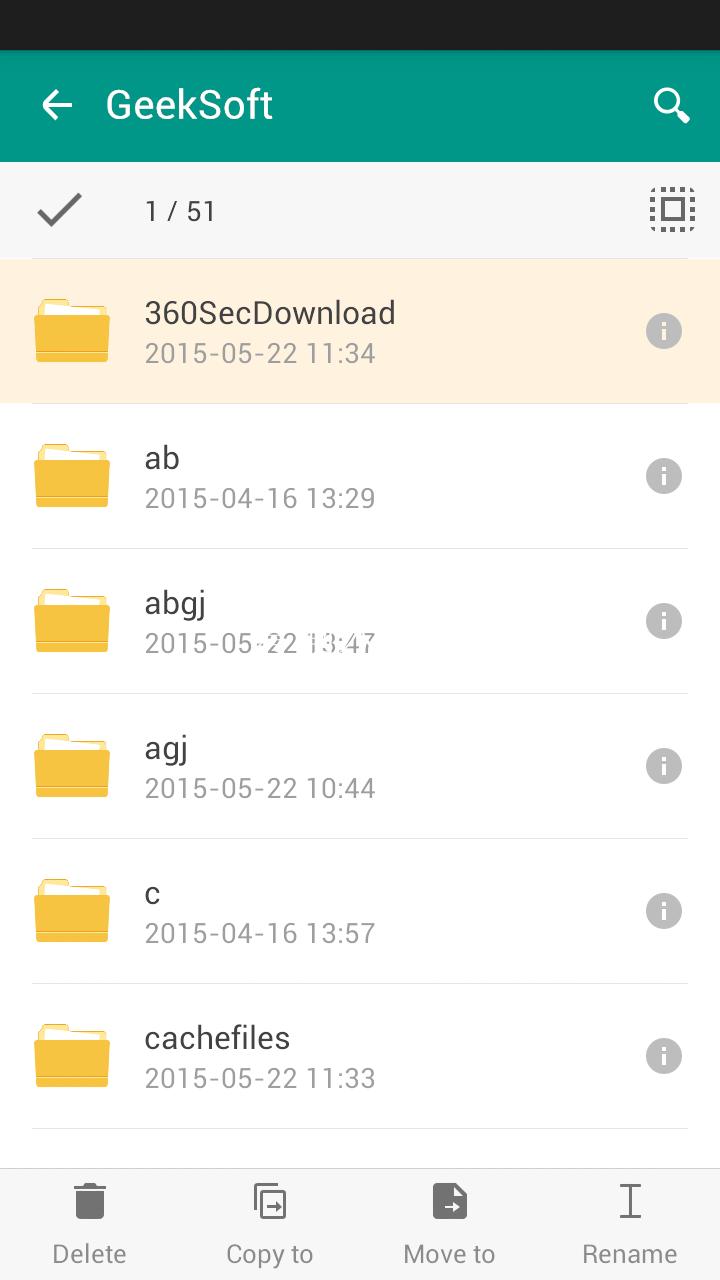The height and width of the screenshot is (1280, 720).
Task: Tap the Move to icon in bottom toolbar
Action: tap(449, 1200)
